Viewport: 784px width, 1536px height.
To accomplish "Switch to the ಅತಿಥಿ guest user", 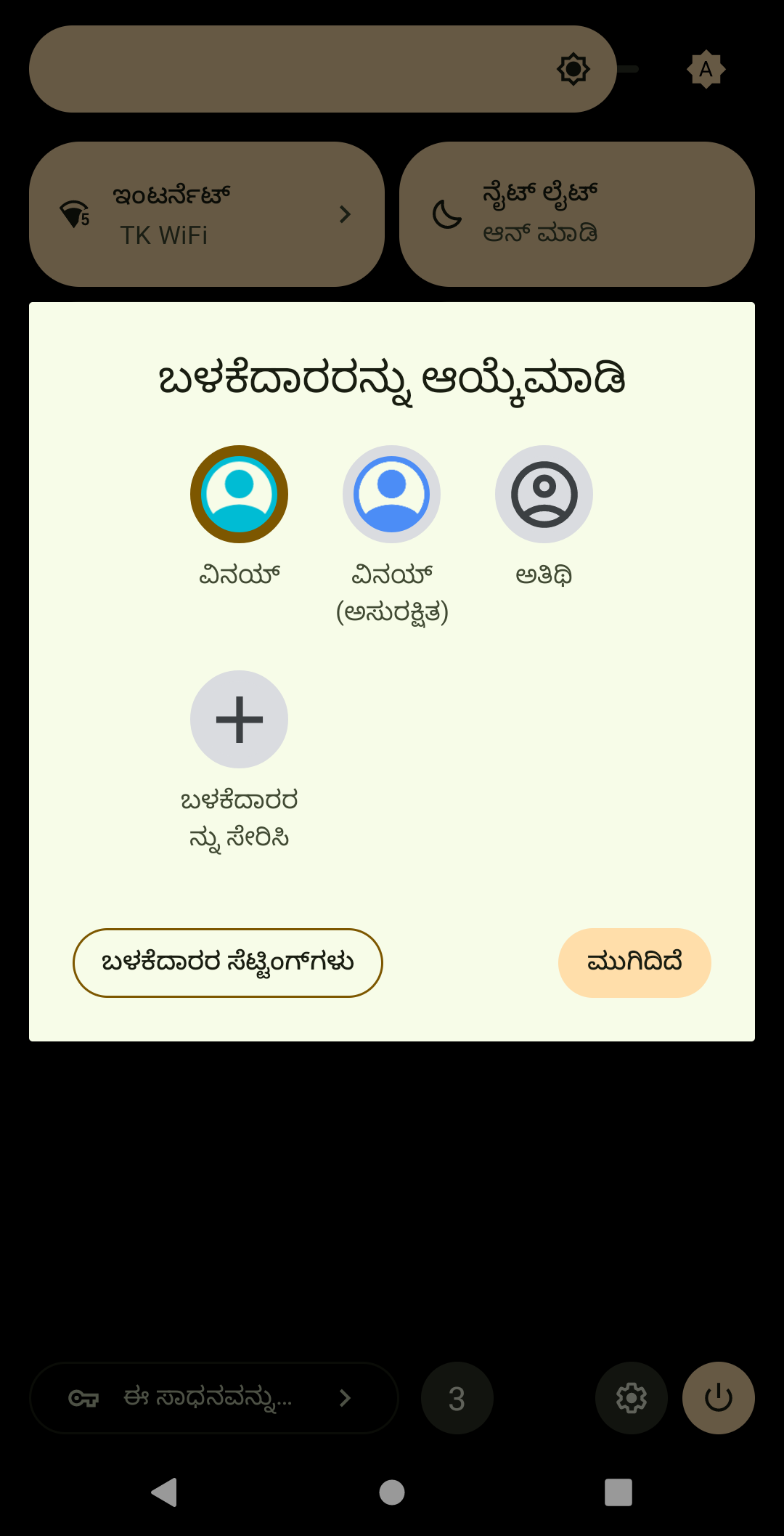I will tap(544, 495).
